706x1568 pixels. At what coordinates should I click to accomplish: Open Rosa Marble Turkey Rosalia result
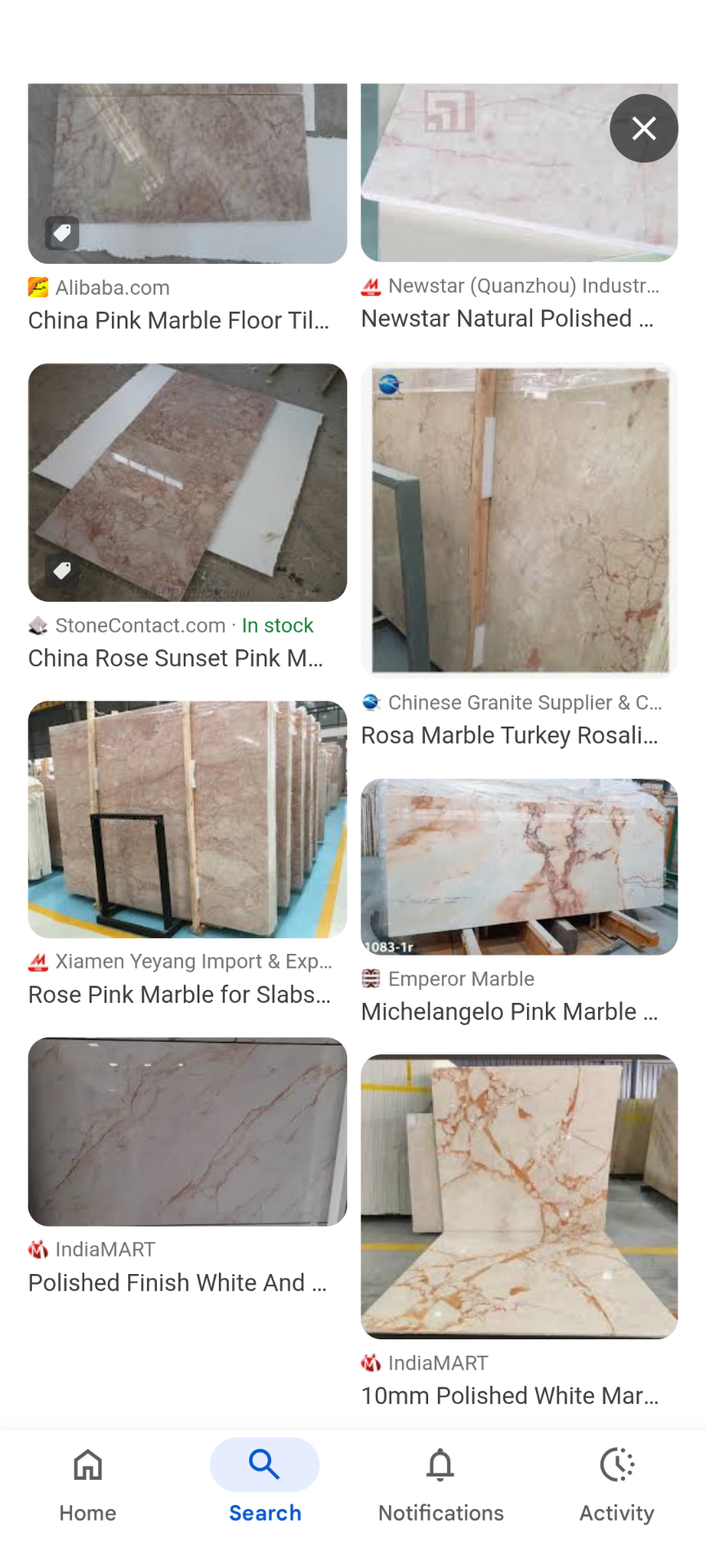[519, 520]
